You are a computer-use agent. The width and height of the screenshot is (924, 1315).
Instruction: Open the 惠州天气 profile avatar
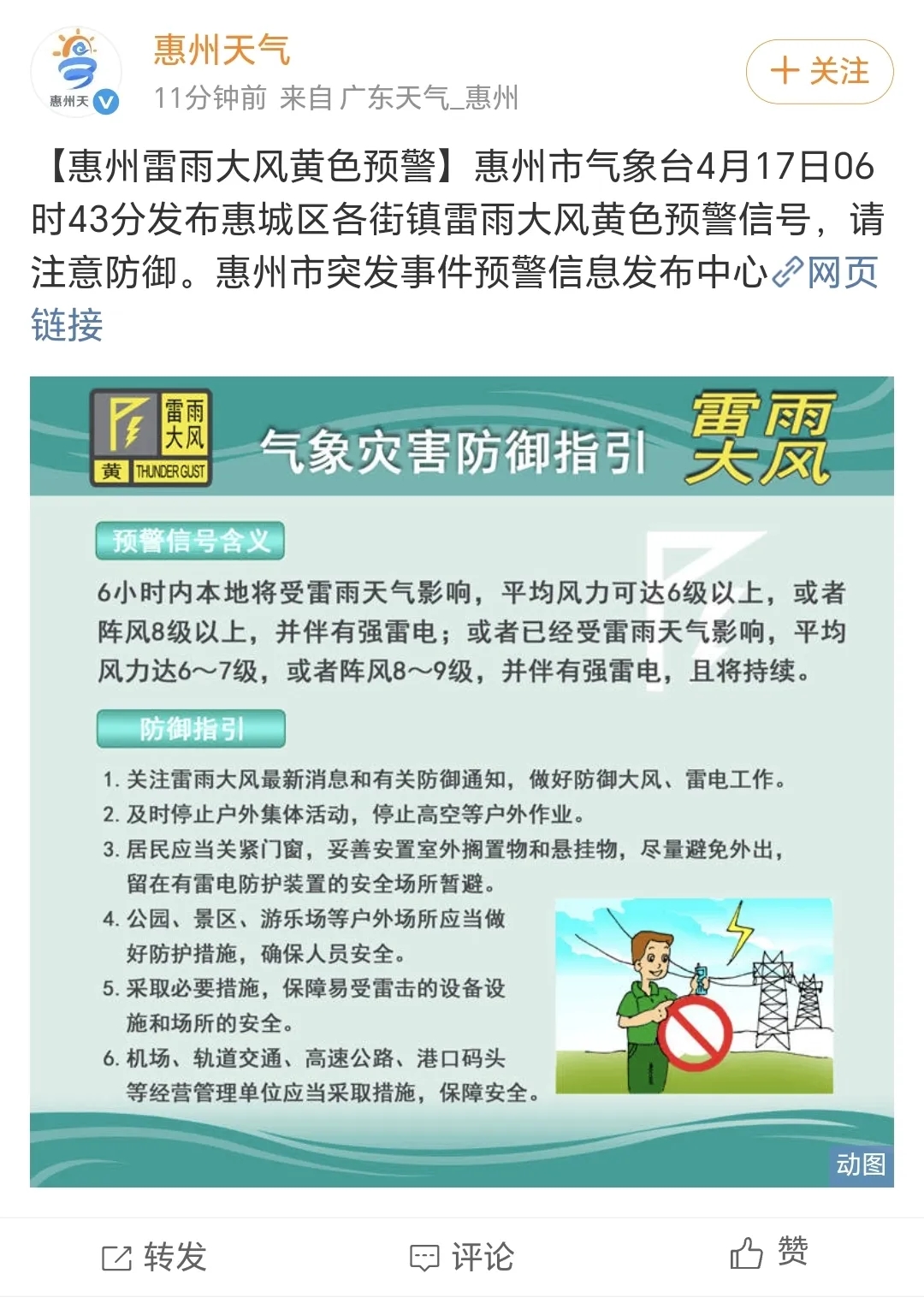(x=76, y=72)
